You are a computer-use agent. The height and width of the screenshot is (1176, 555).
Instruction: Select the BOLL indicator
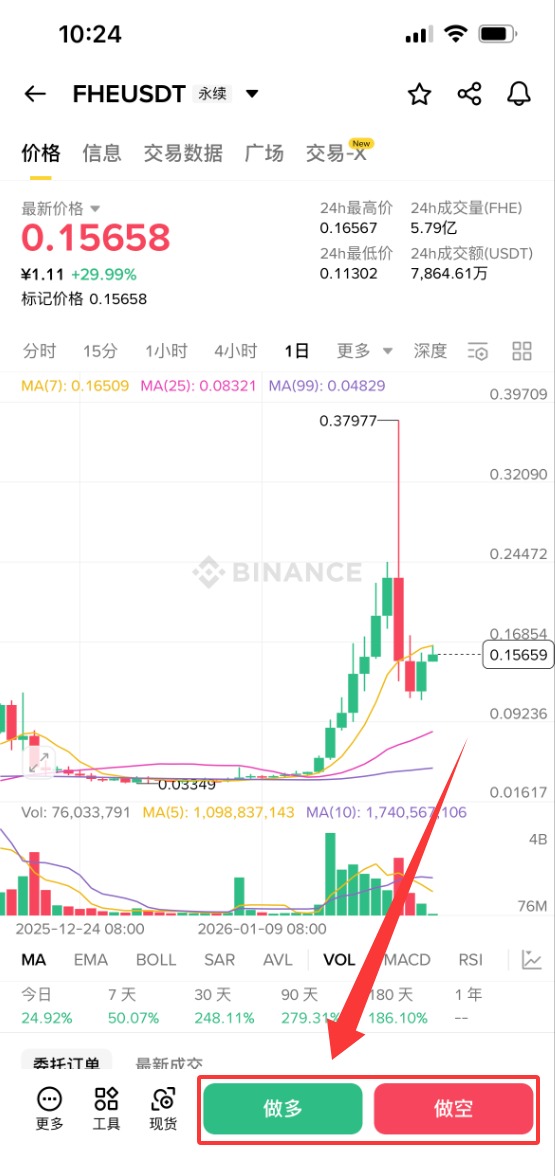(x=156, y=959)
